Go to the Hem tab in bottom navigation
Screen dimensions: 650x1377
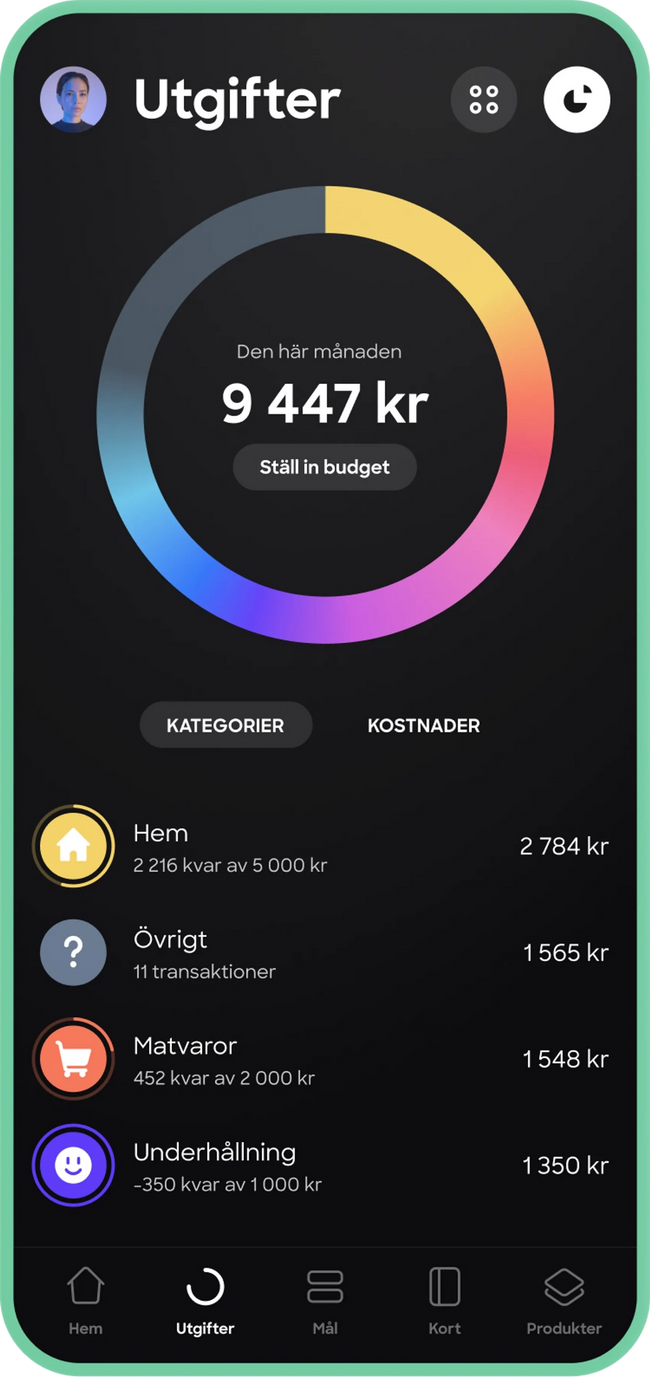86,1300
